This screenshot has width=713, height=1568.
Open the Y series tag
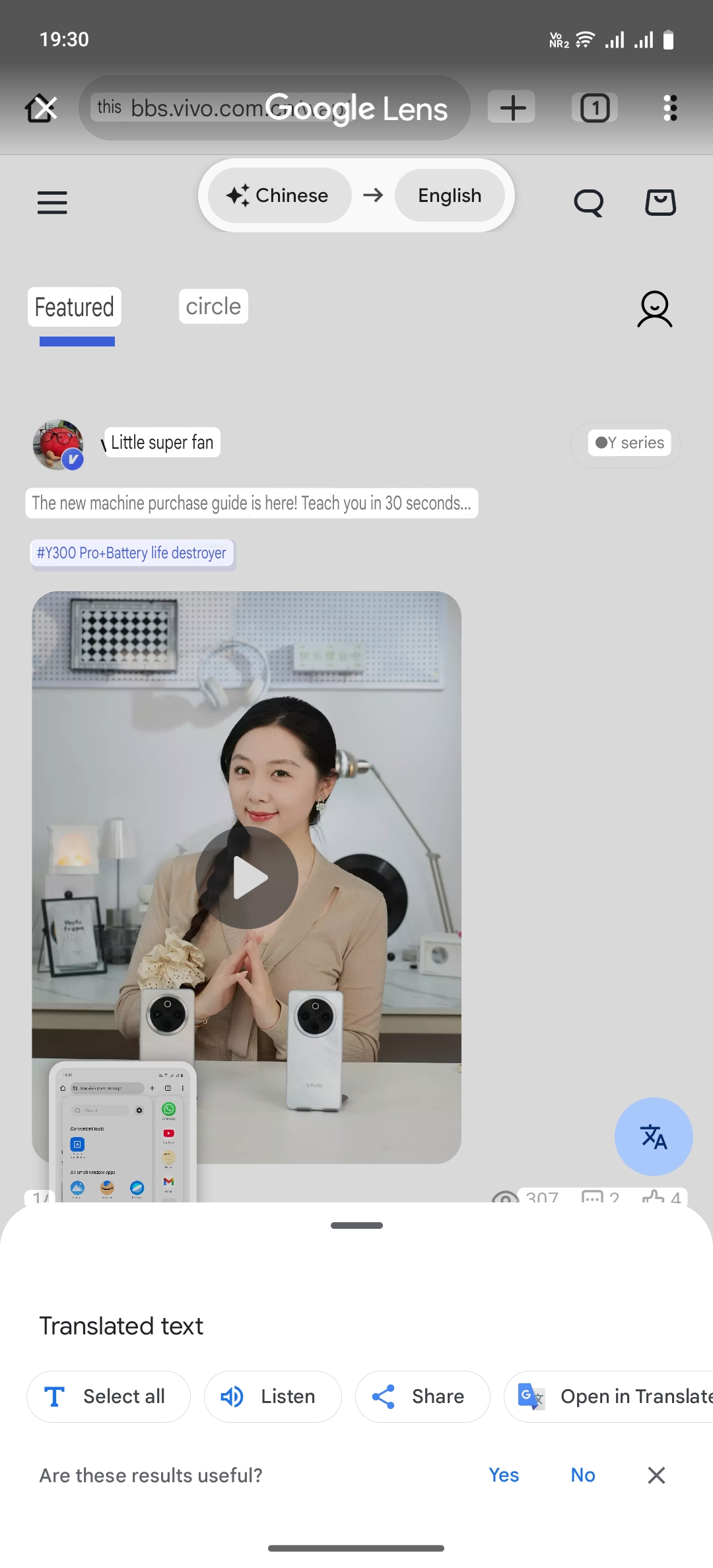coord(629,443)
